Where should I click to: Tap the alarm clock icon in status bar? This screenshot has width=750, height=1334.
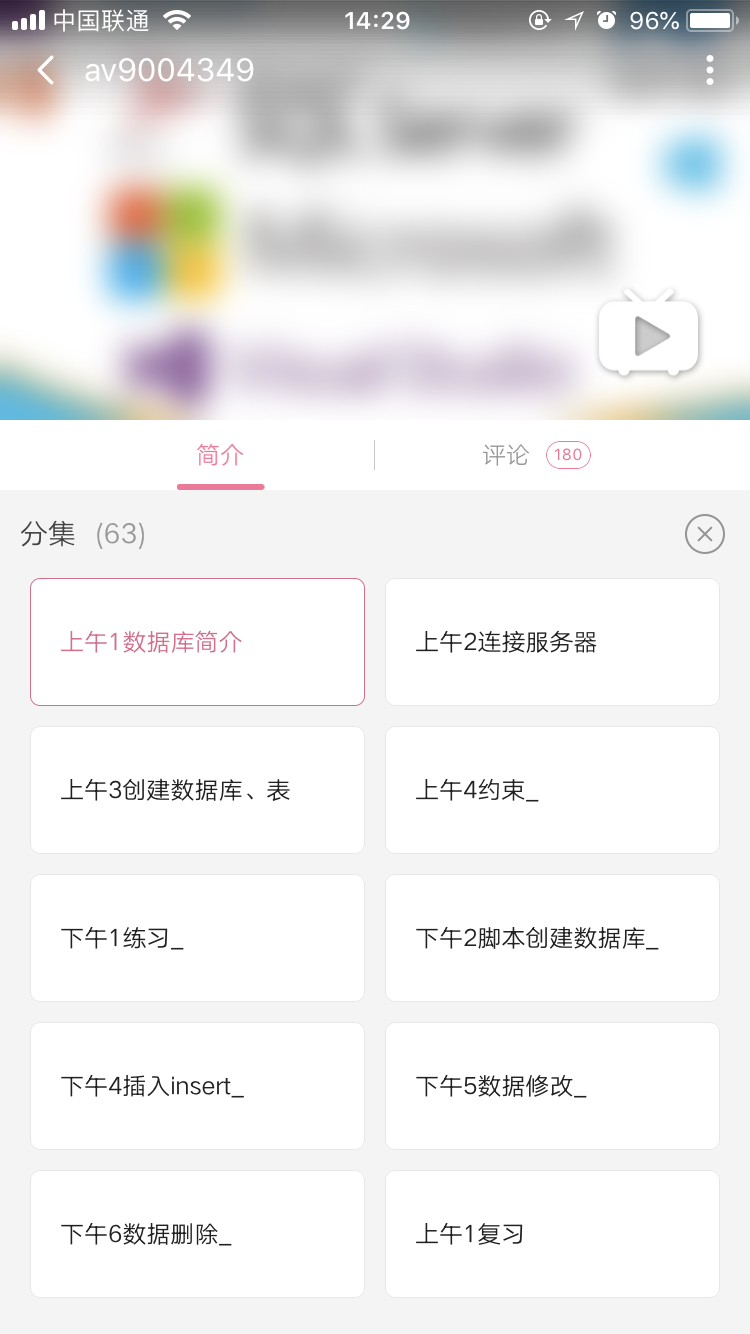(608, 17)
